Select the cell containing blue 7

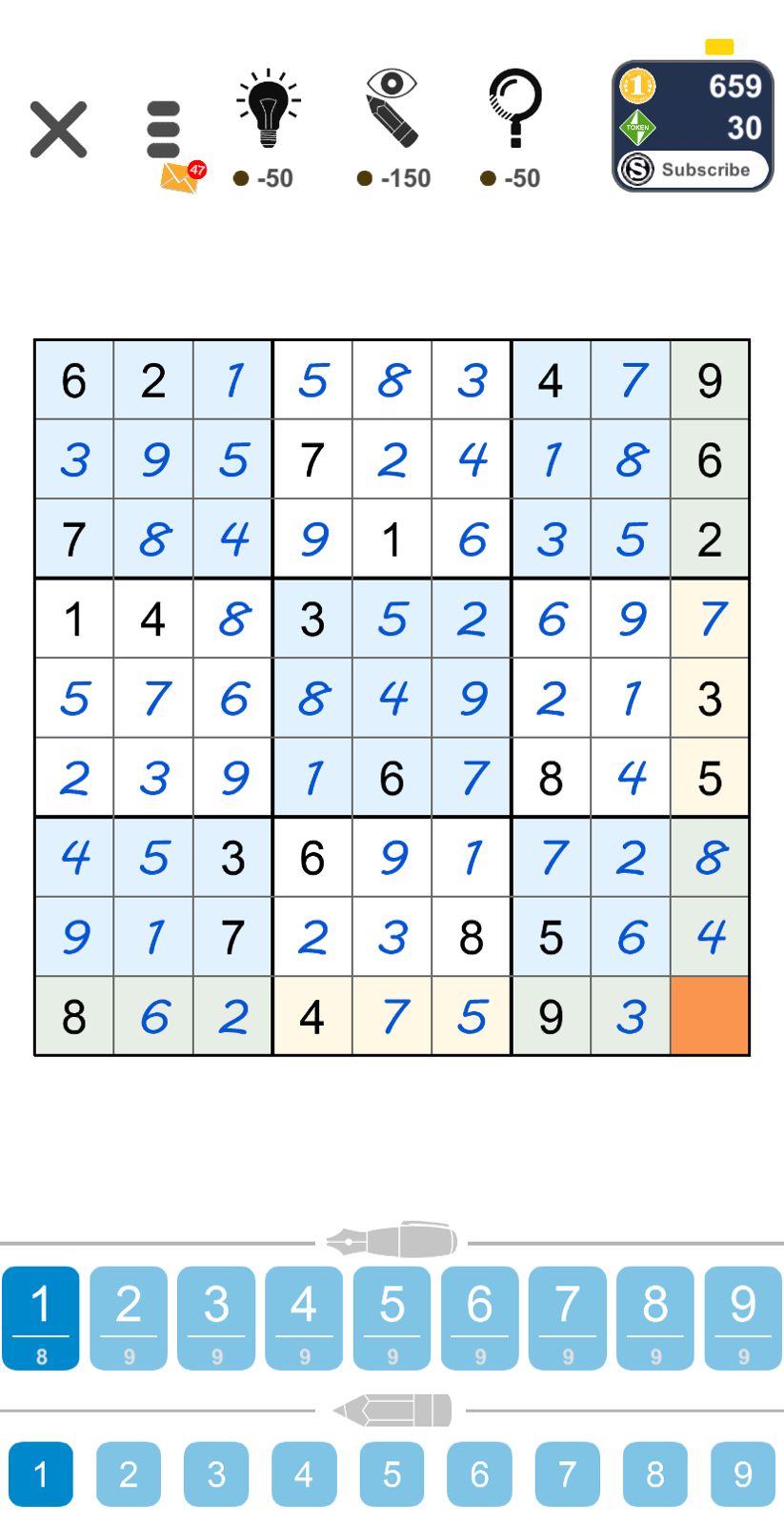click(631, 381)
